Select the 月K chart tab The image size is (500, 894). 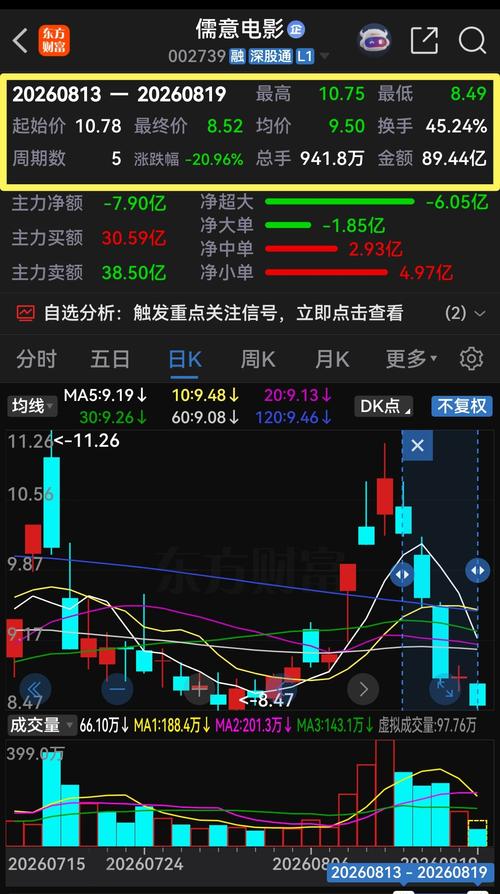pyautogui.click(x=332, y=359)
